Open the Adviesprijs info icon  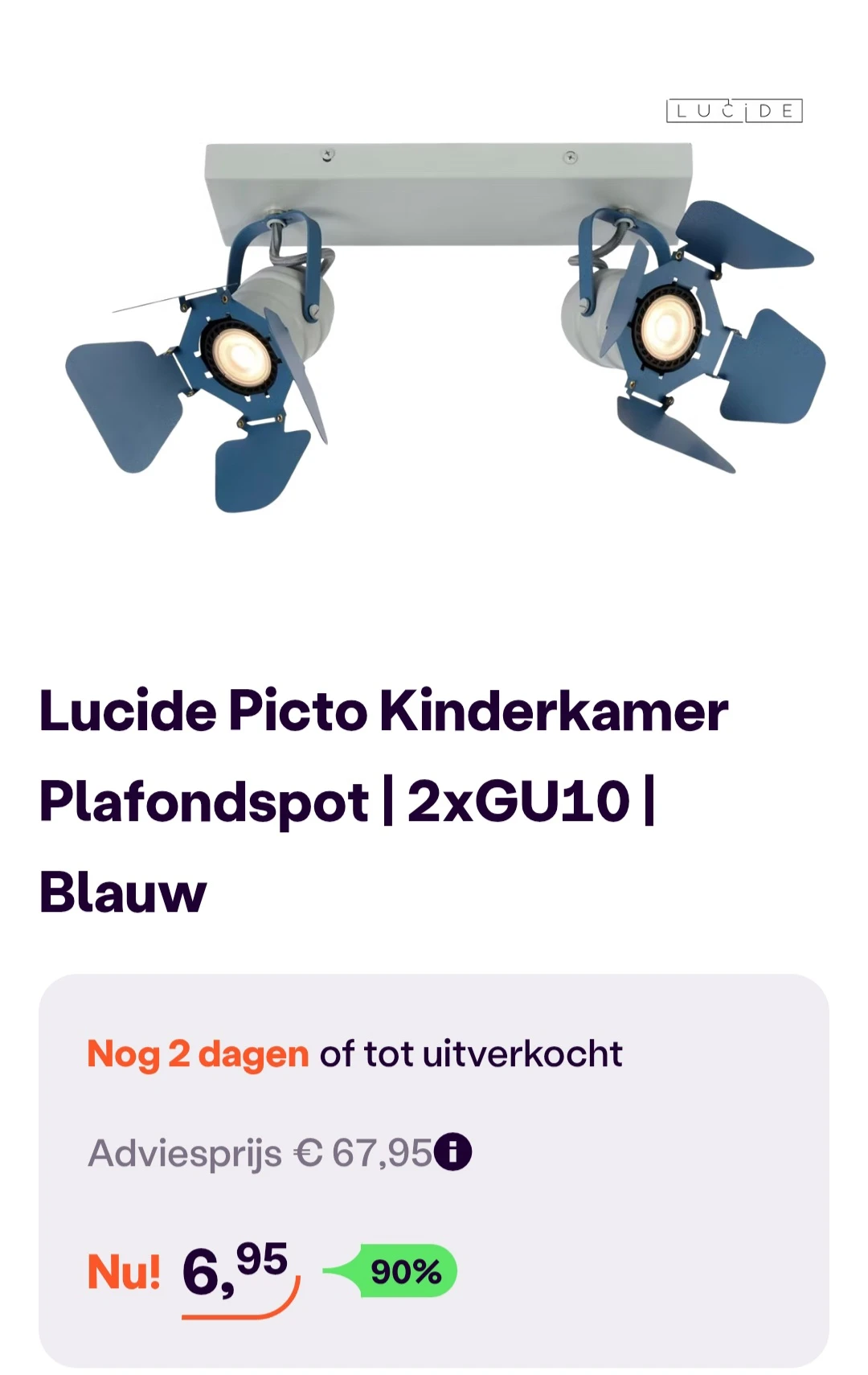pos(452,1151)
